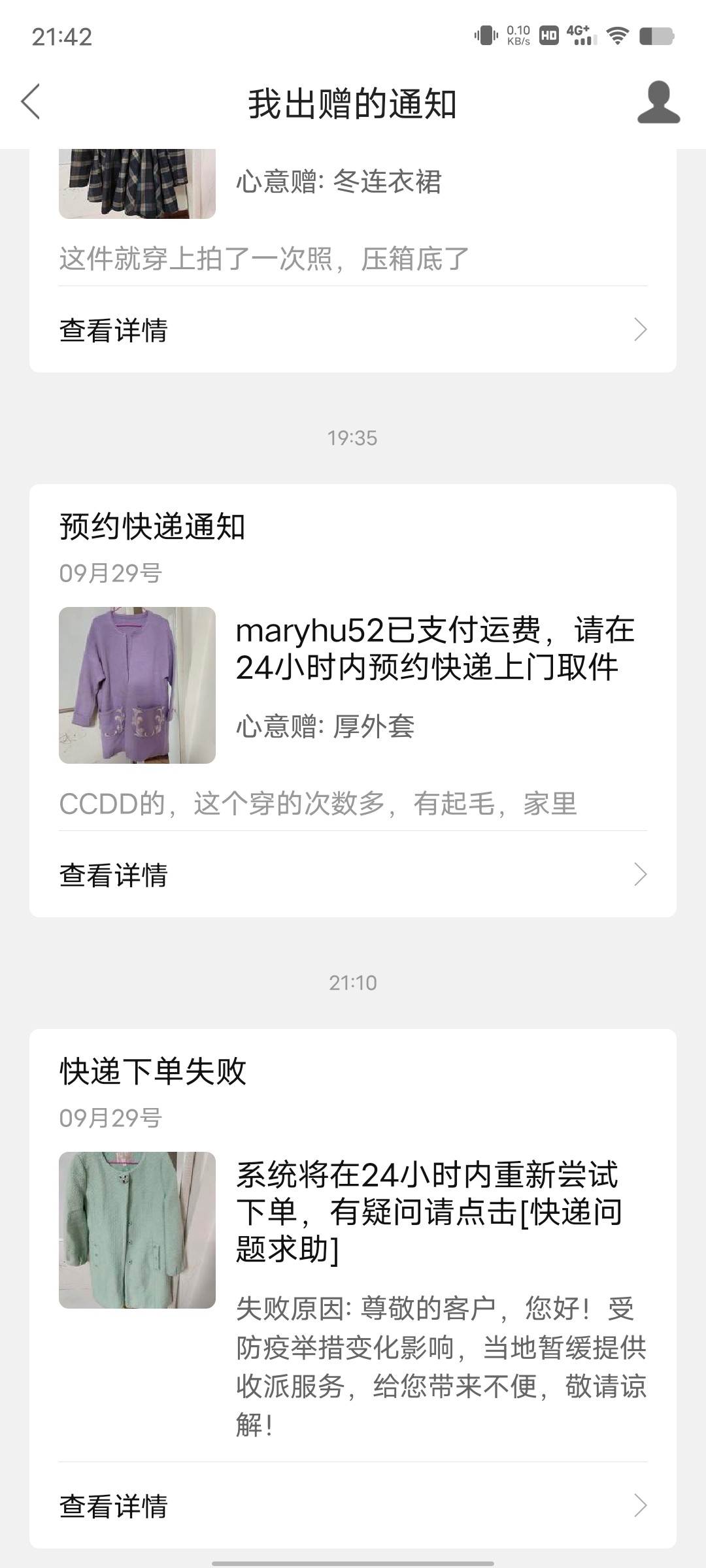
Task: Go back from the gift notifications page
Action: point(31,102)
